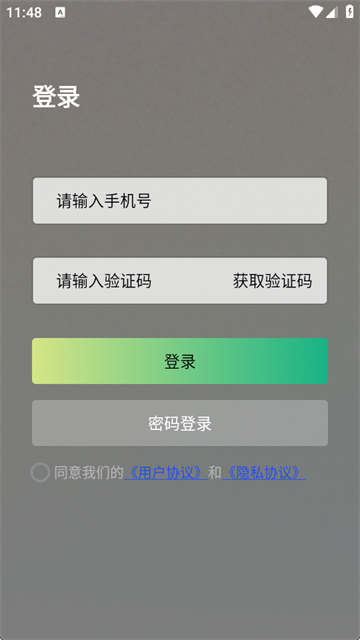Tap the phone number input field
This screenshot has width=360, height=640.
click(180, 200)
